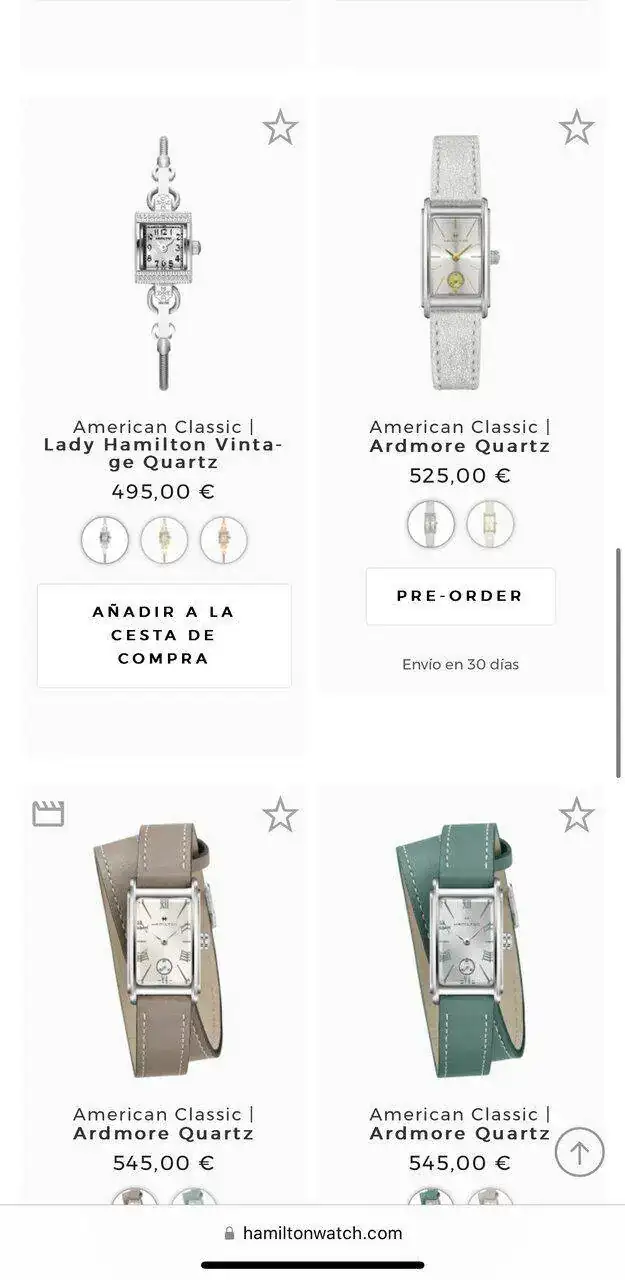Select first variant of 525,00 € Ardmore
Image resolution: width=625 pixels, height=1280 pixels.
[x=431, y=524]
